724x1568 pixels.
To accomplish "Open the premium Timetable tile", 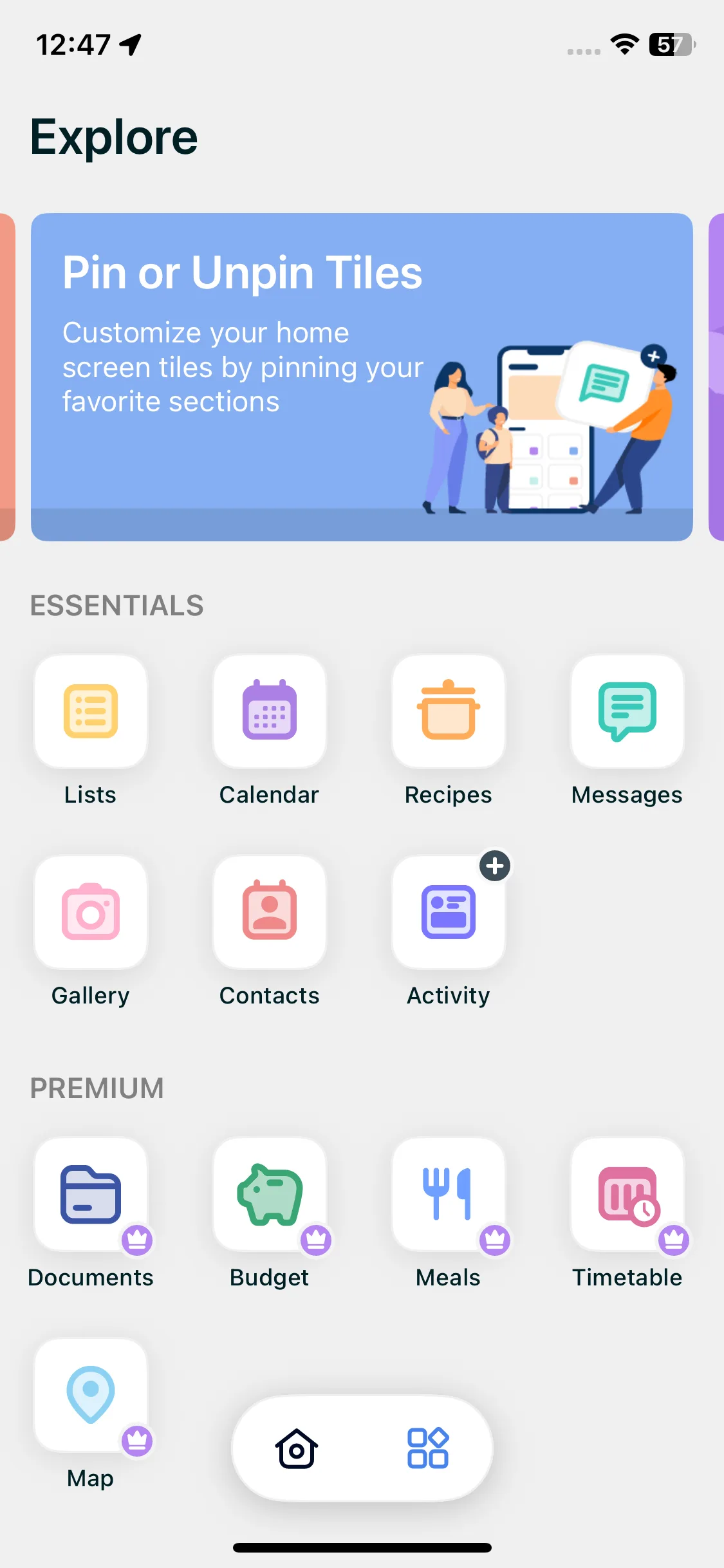I will tap(627, 1195).
